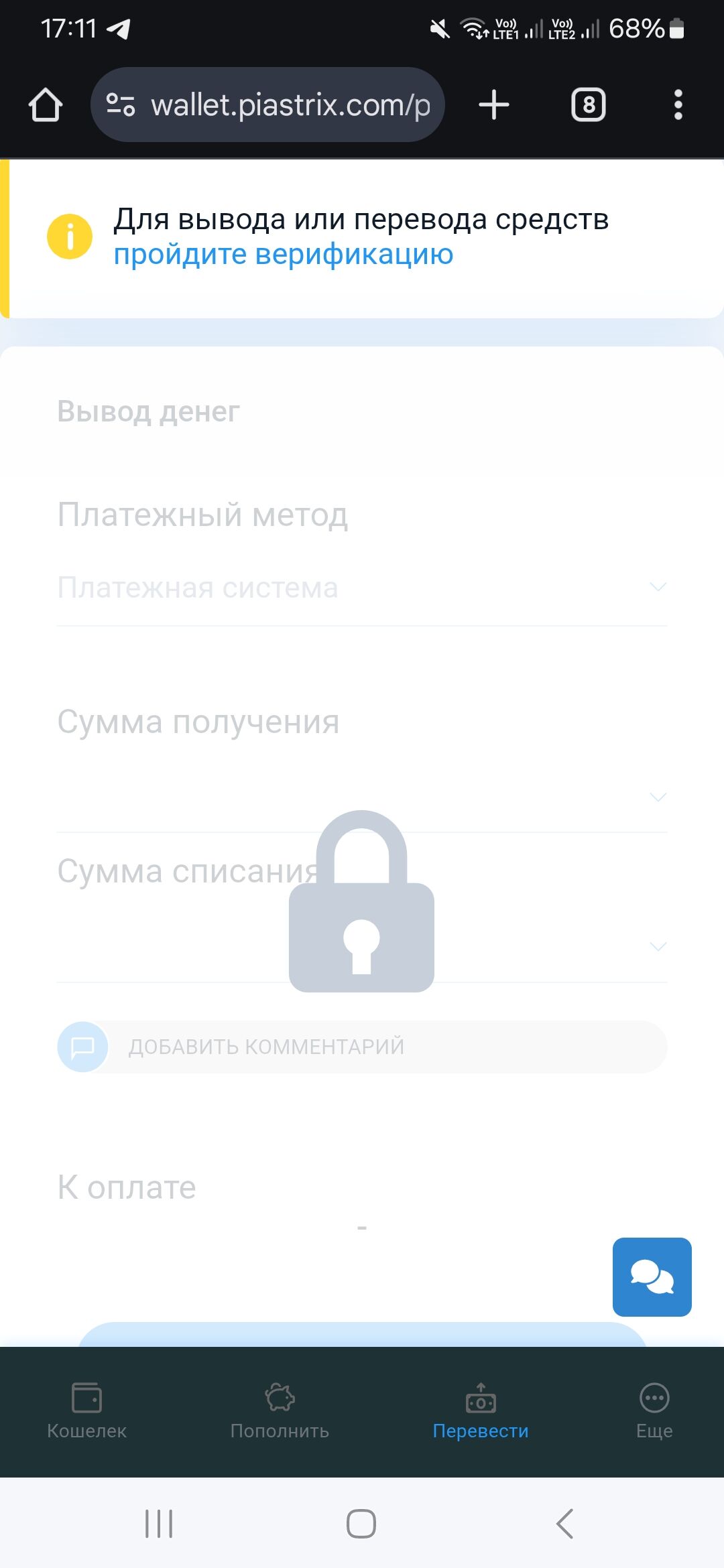Go back with the system back button
The image size is (724, 1568).
coord(564,1524)
